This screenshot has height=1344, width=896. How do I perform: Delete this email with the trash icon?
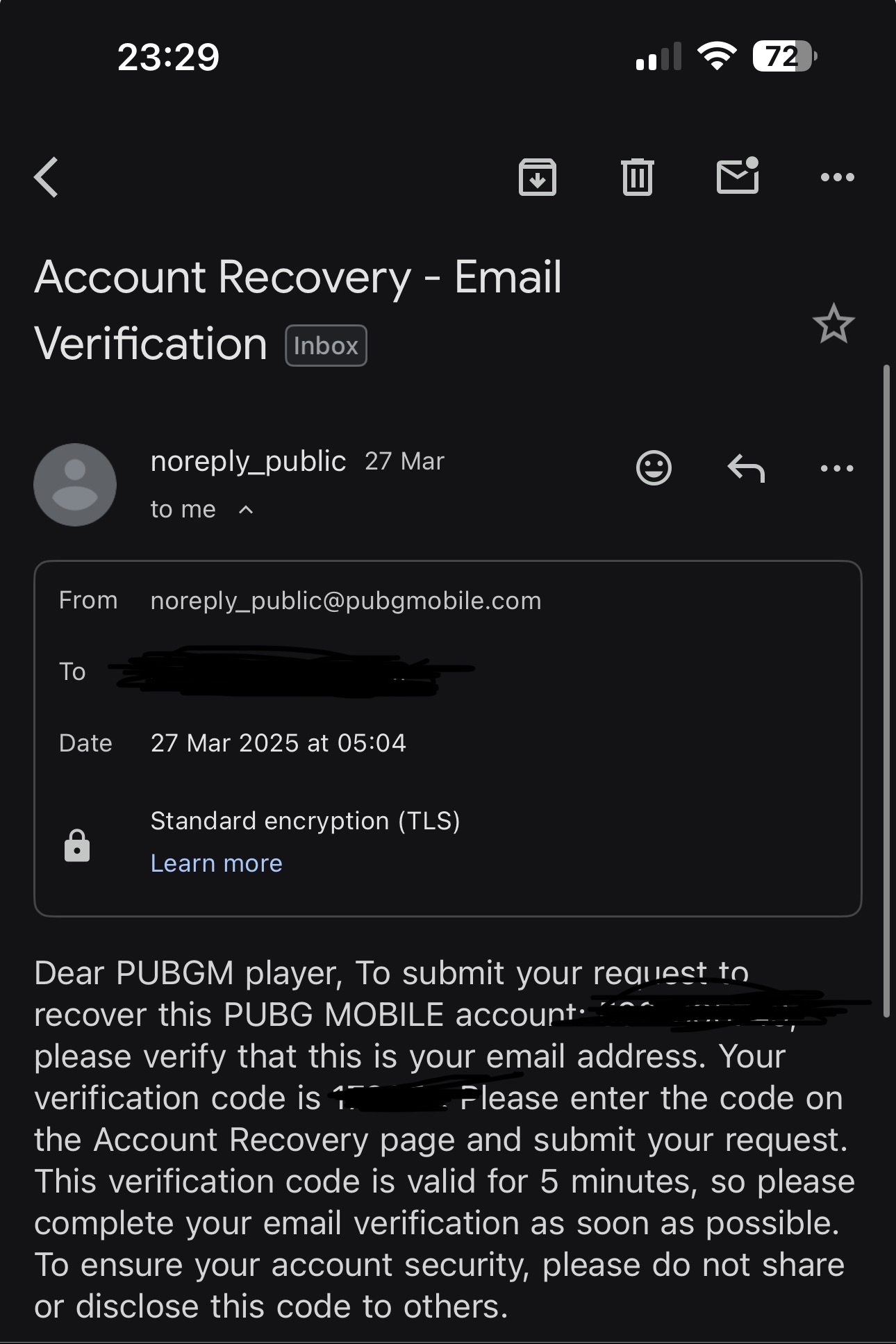pyautogui.click(x=637, y=178)
